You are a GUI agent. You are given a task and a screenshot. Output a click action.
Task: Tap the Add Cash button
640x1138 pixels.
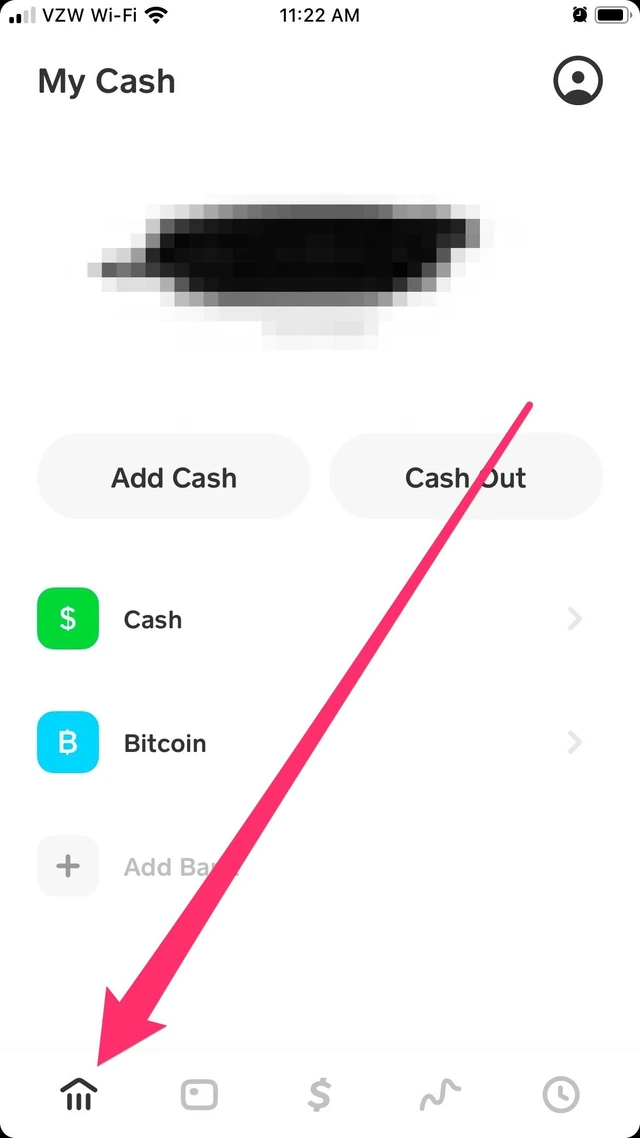tap(174, 477)
